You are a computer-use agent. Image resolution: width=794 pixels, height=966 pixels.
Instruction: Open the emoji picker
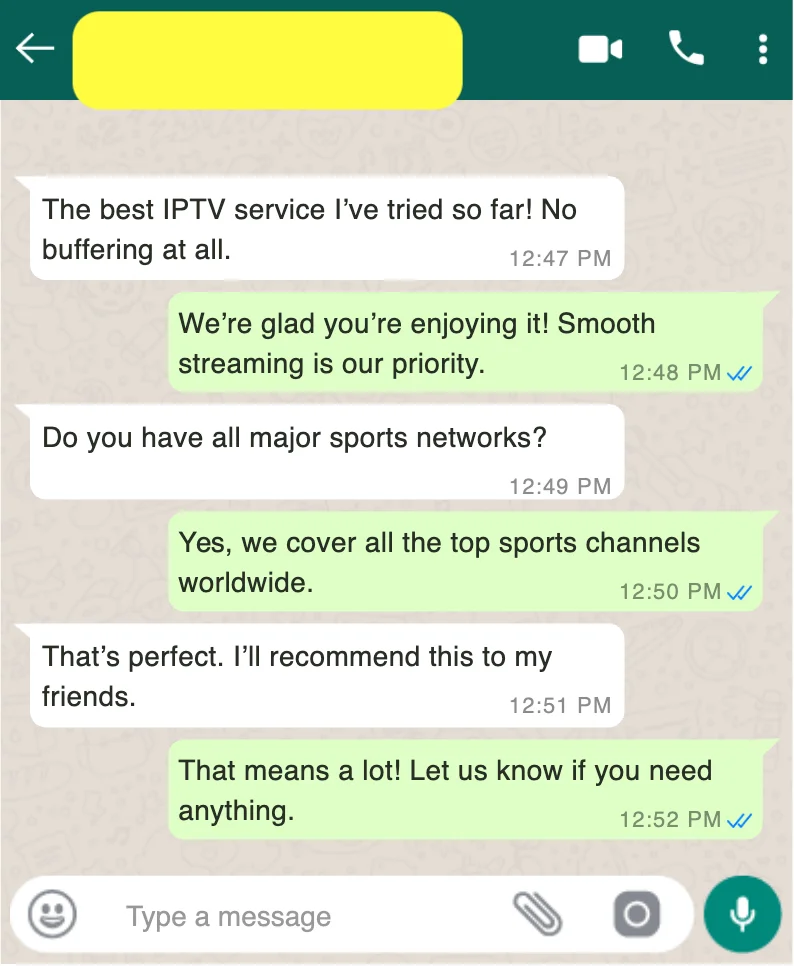(52, 914)
